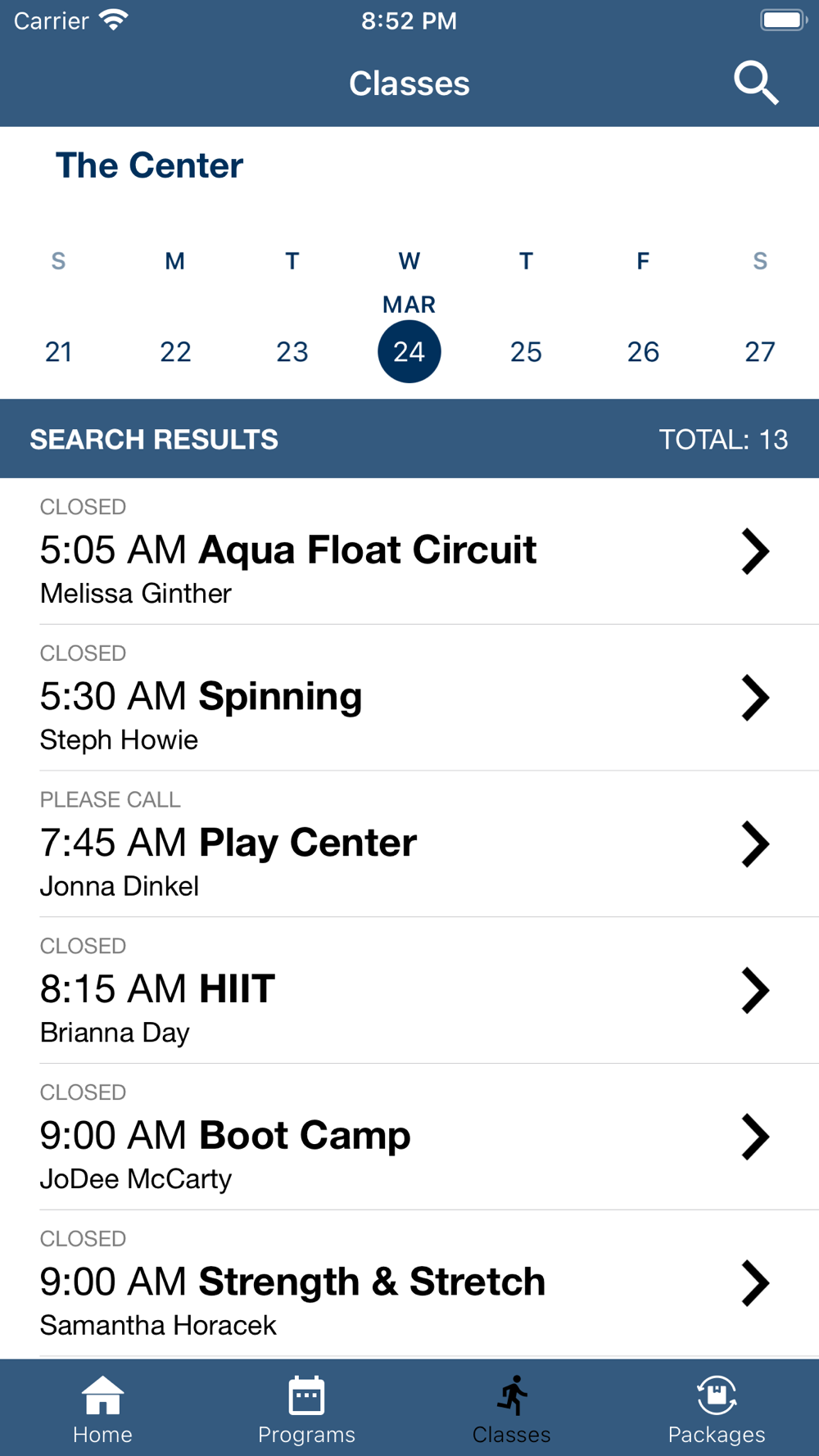The image size is (819, 1456).
Task: Select Thursday the 25th
Action: tap(526, 351)
